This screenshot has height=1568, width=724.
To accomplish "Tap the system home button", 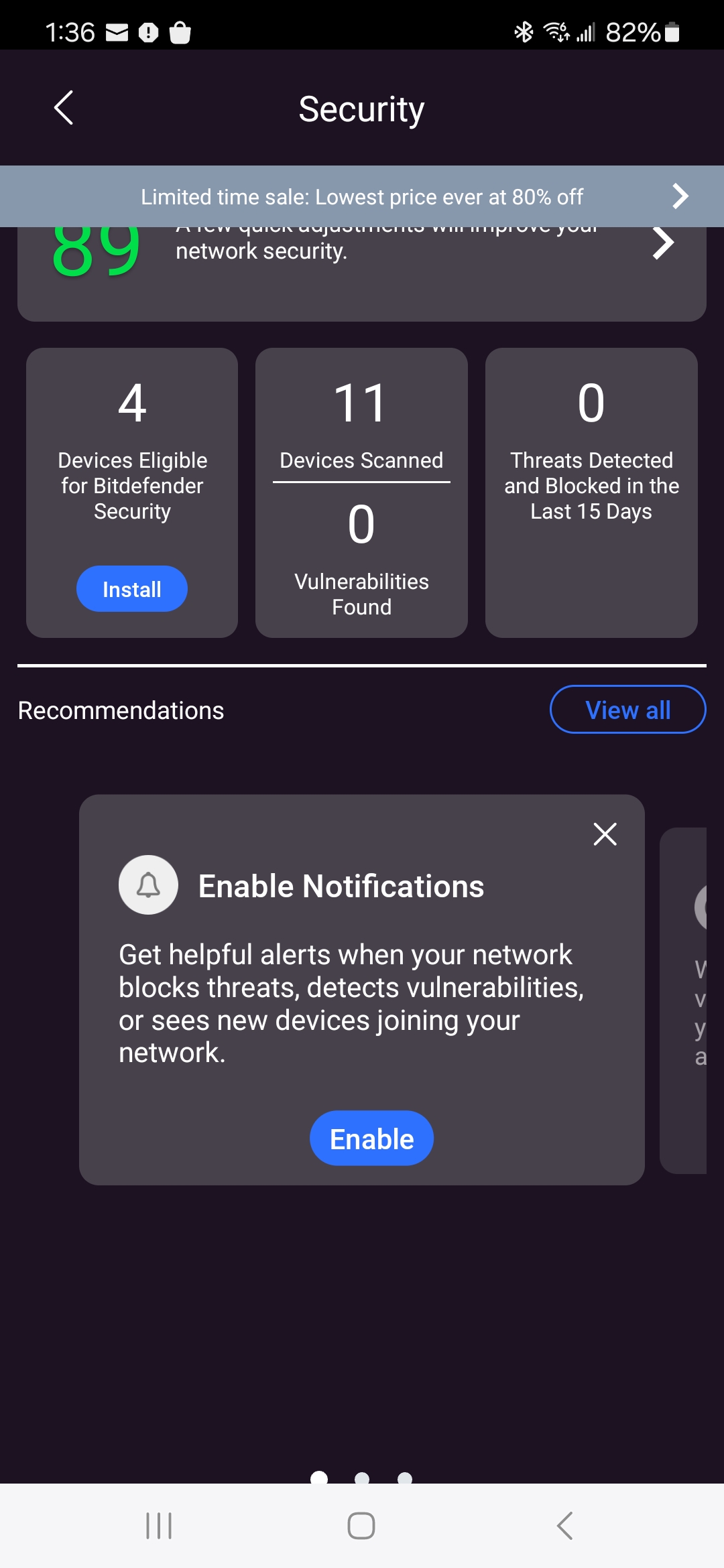I will click(361, 1526).
